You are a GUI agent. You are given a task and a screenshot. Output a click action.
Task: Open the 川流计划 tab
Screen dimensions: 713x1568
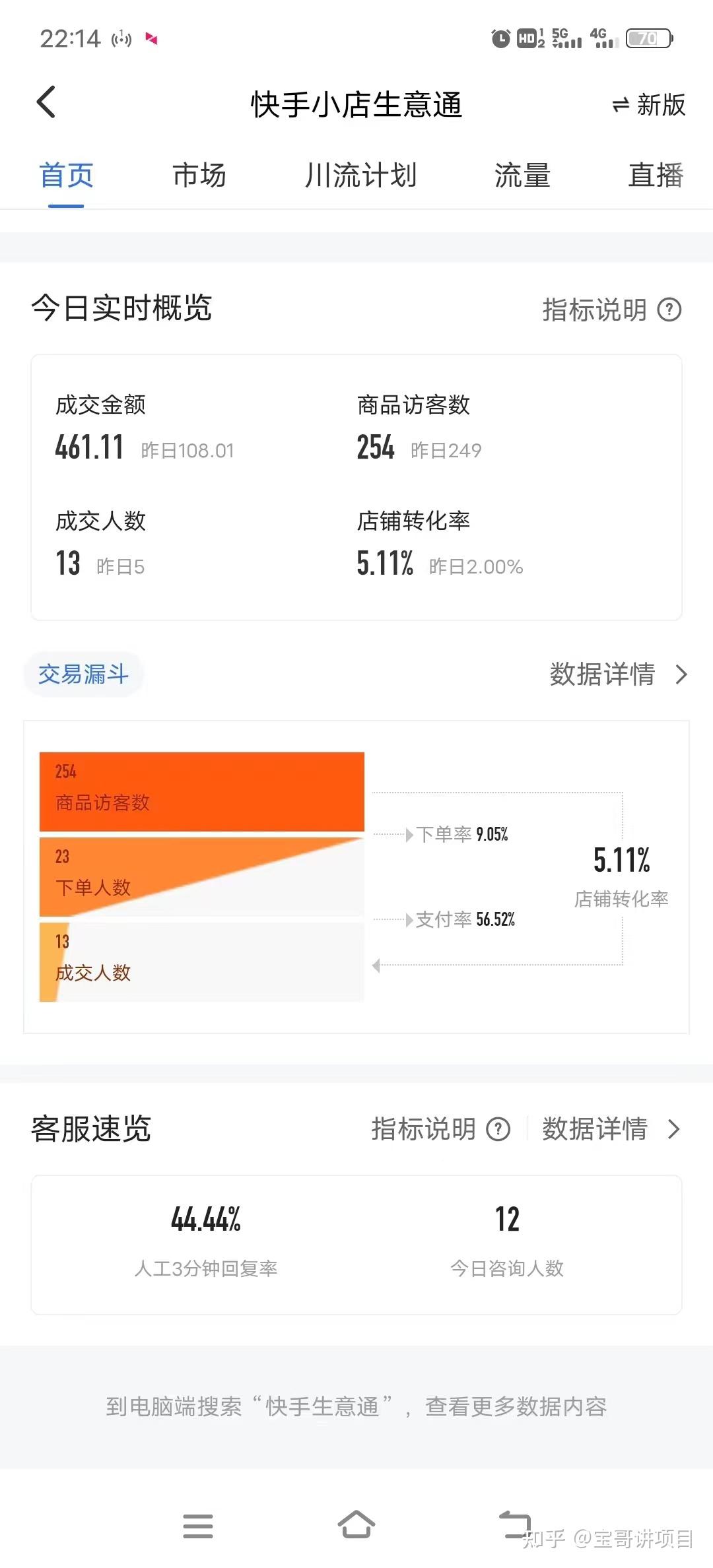[x=360, y=176]
